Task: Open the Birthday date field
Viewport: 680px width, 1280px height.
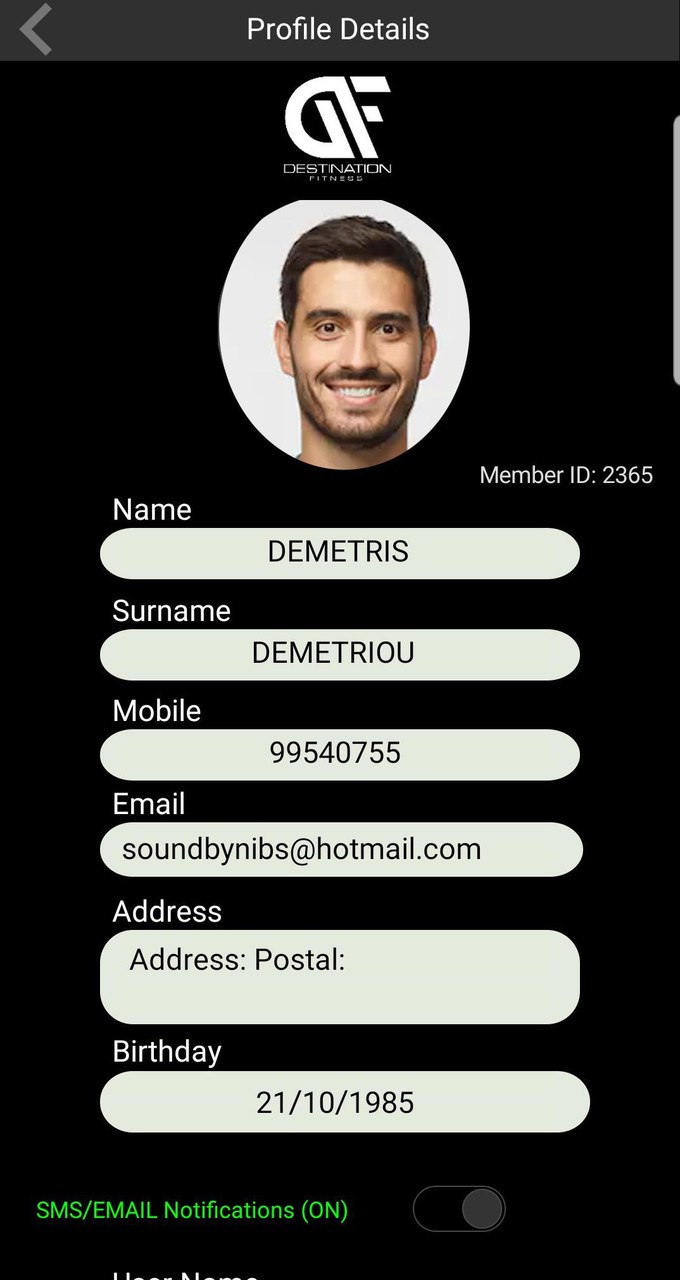Action: coord(344,1102)
